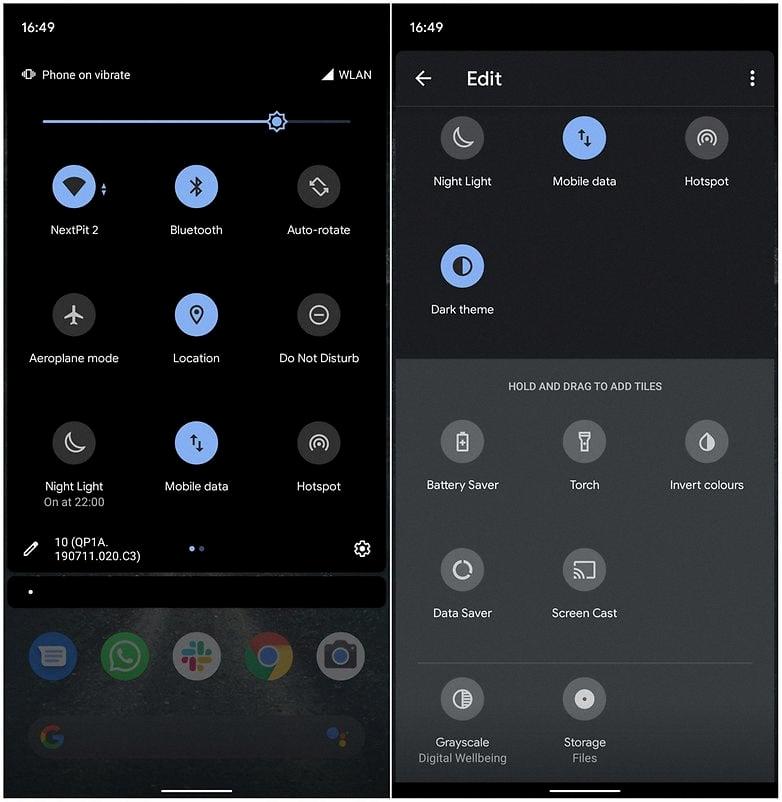Turn on Aeroplane mode
Viewport: 782px width, 802px height.
click(74, 315)
